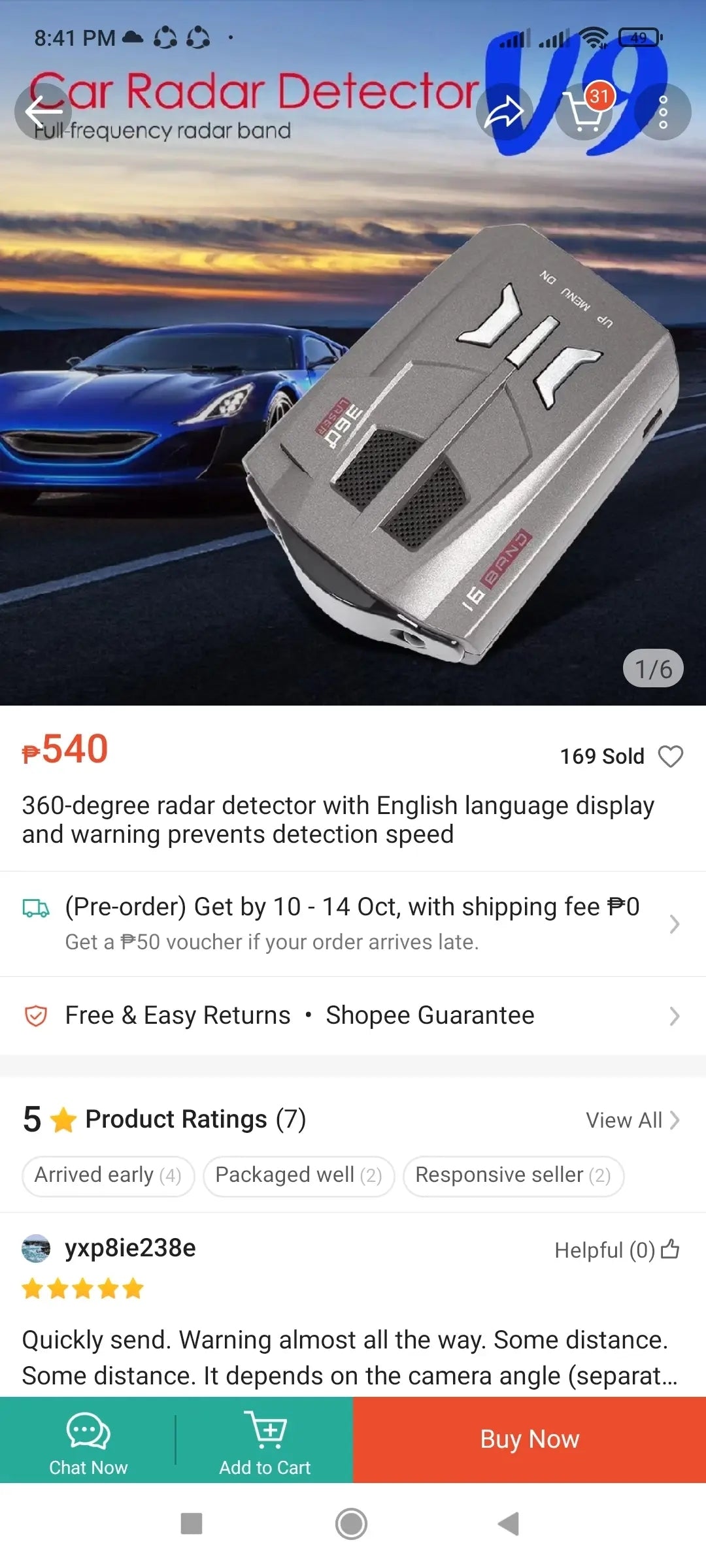This screenshot has height=1568, width=706.
Task: Open the pre-order shipping details row
Action: click(x=353, y=923)
